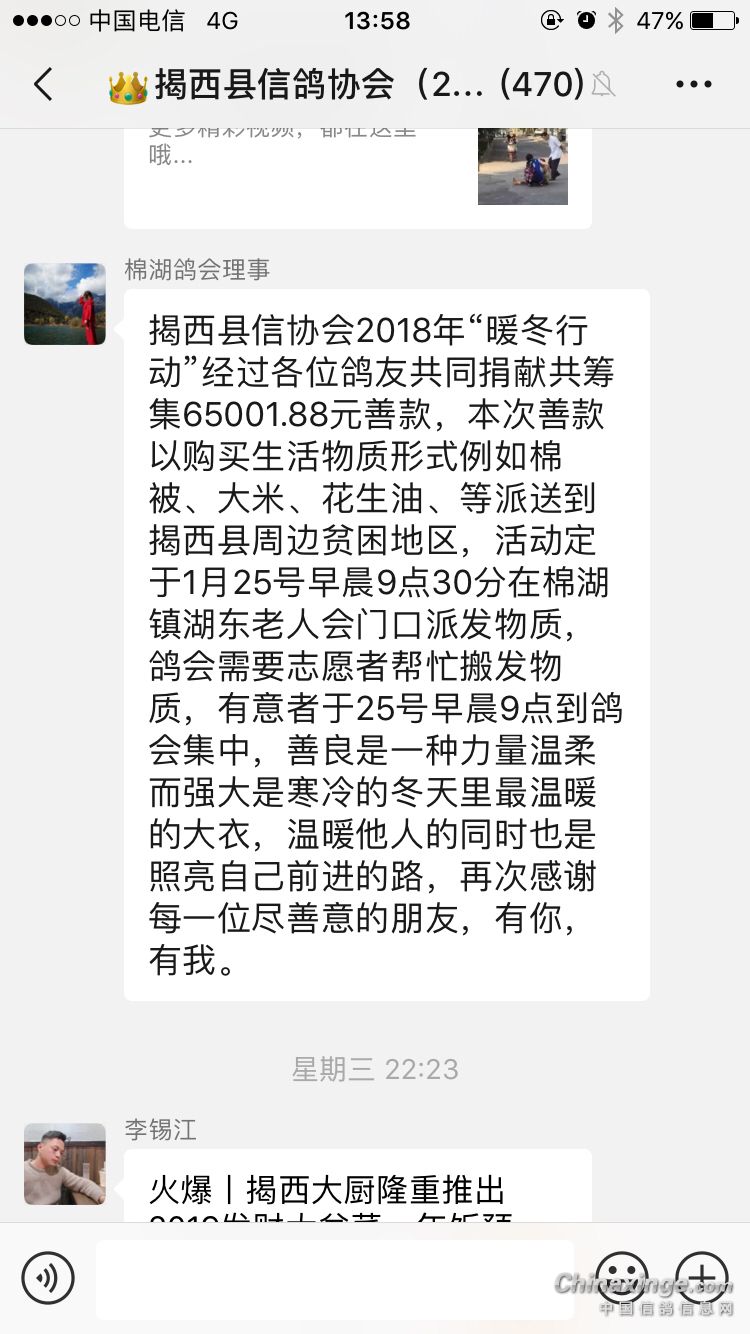
Task: View 棉湖鸽会理事's profile avatar
Action: pyautogui.click(x=65, y=304)
